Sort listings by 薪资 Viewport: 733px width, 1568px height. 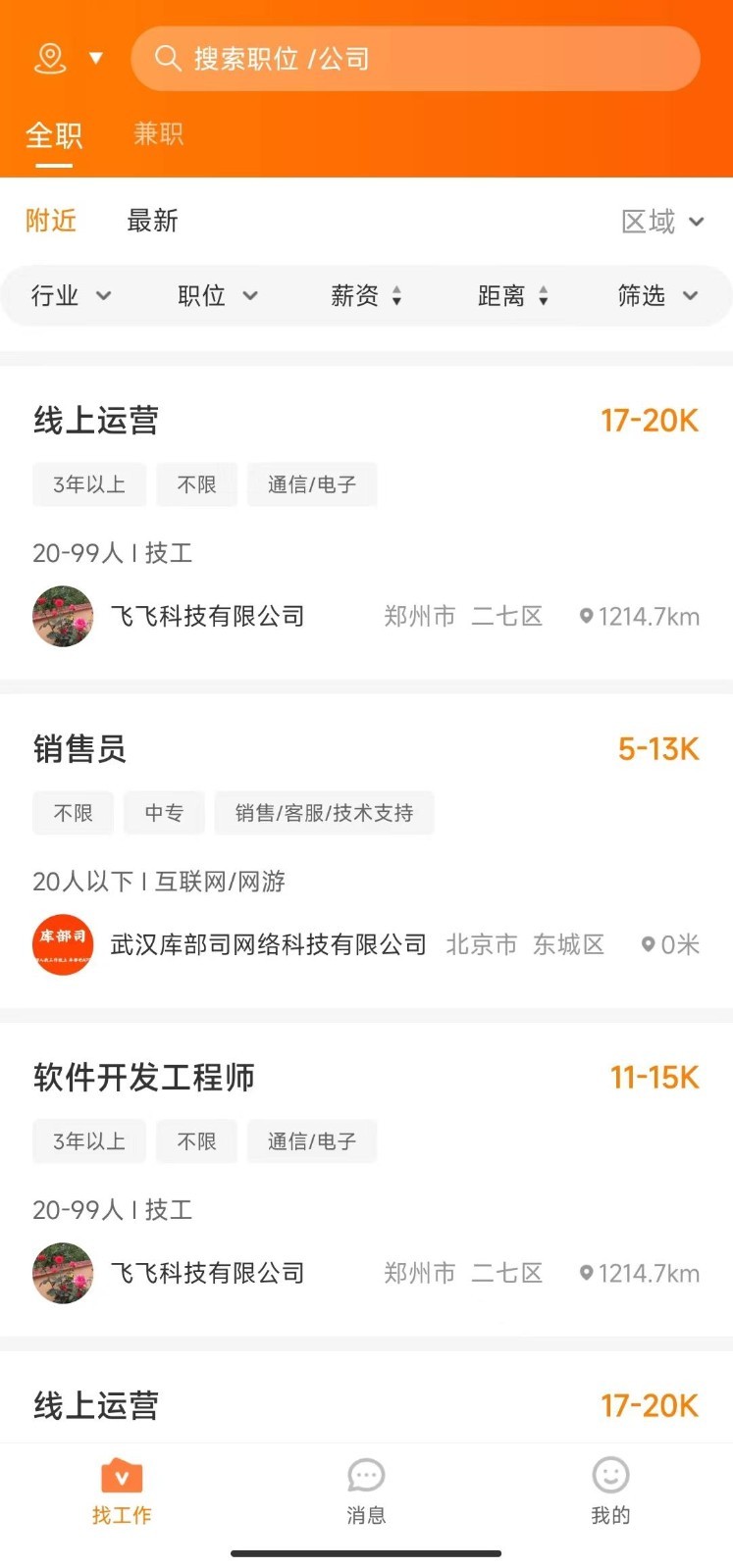[x=366, y=295]
